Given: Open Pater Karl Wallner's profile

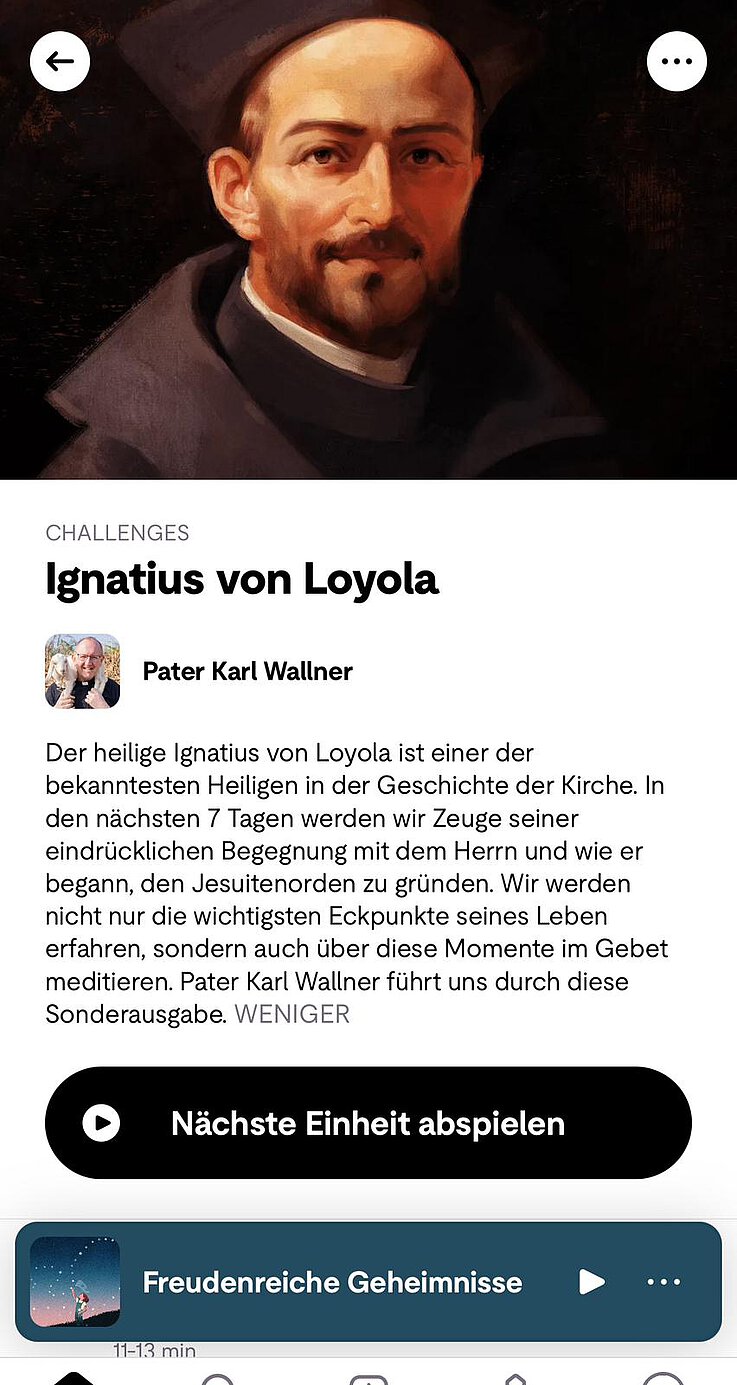Looking at the screenshot, I should coord(247,671).
